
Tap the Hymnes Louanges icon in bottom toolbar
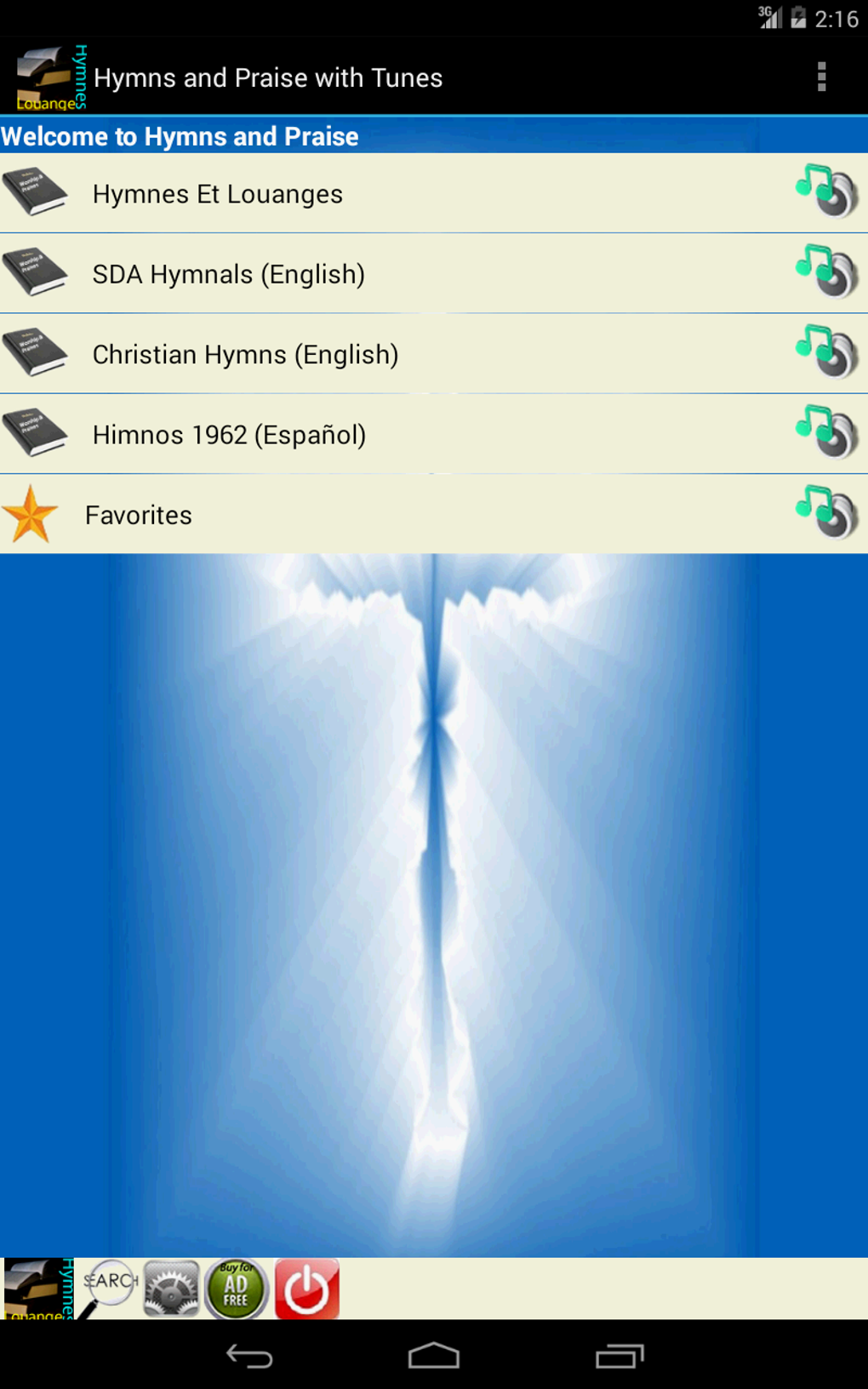pyautogui.click(x=38, y=1289)
